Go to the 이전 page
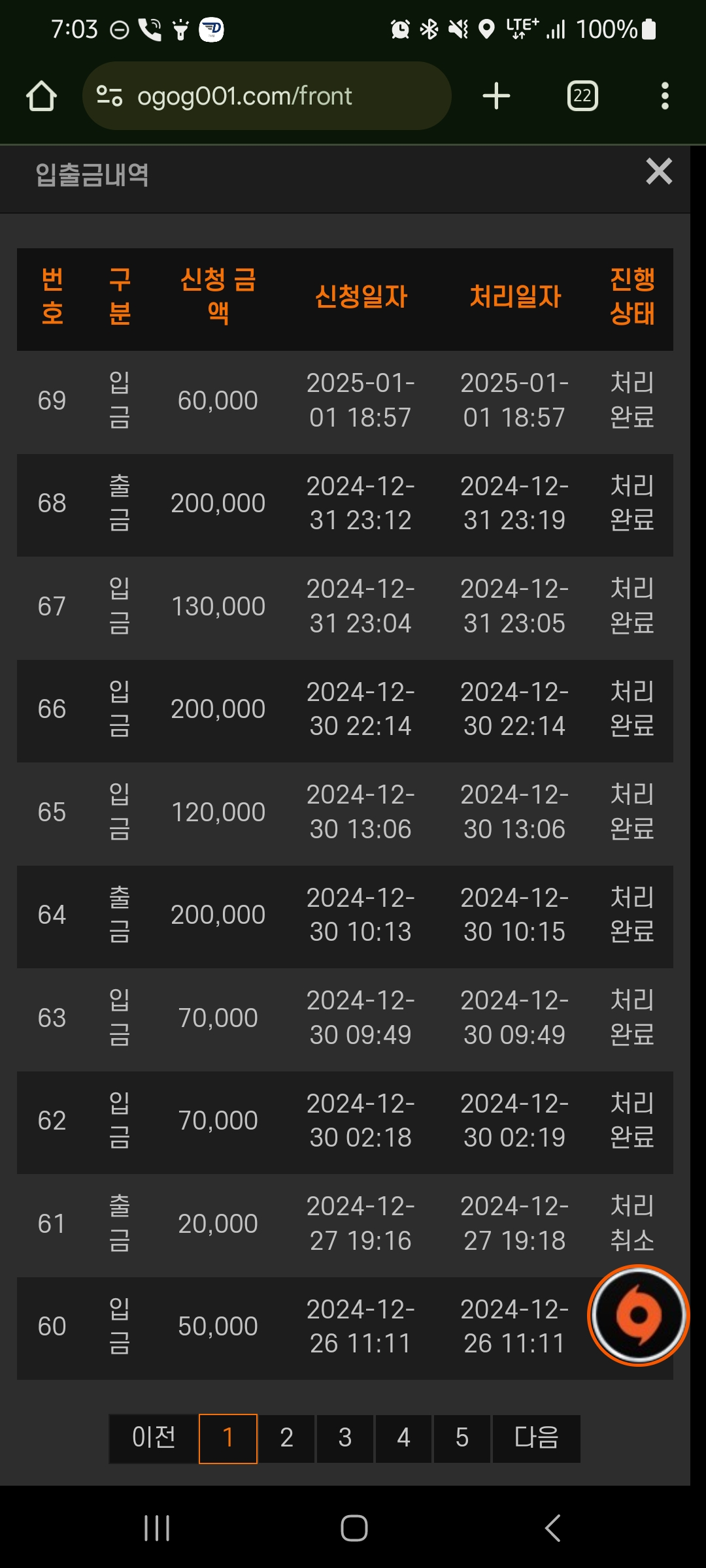This screenshot has width=706, height=1568. (154, 1438)
